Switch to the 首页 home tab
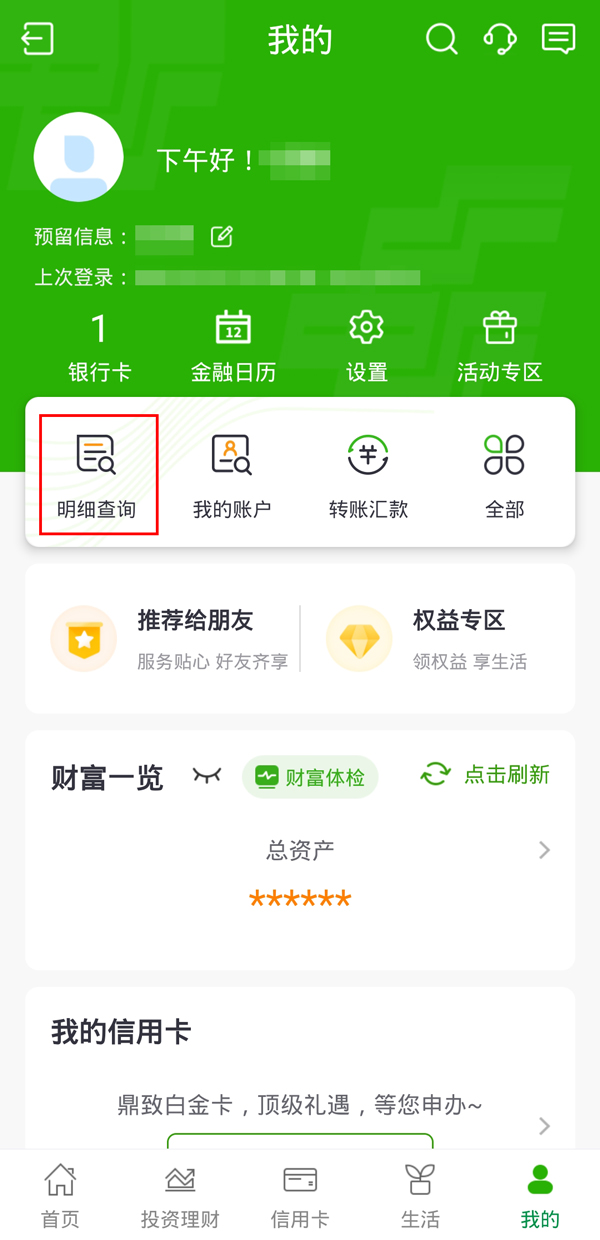The width and height of the screenshot is (600, 1240). pyautogui.click(x=60, y=1195)
